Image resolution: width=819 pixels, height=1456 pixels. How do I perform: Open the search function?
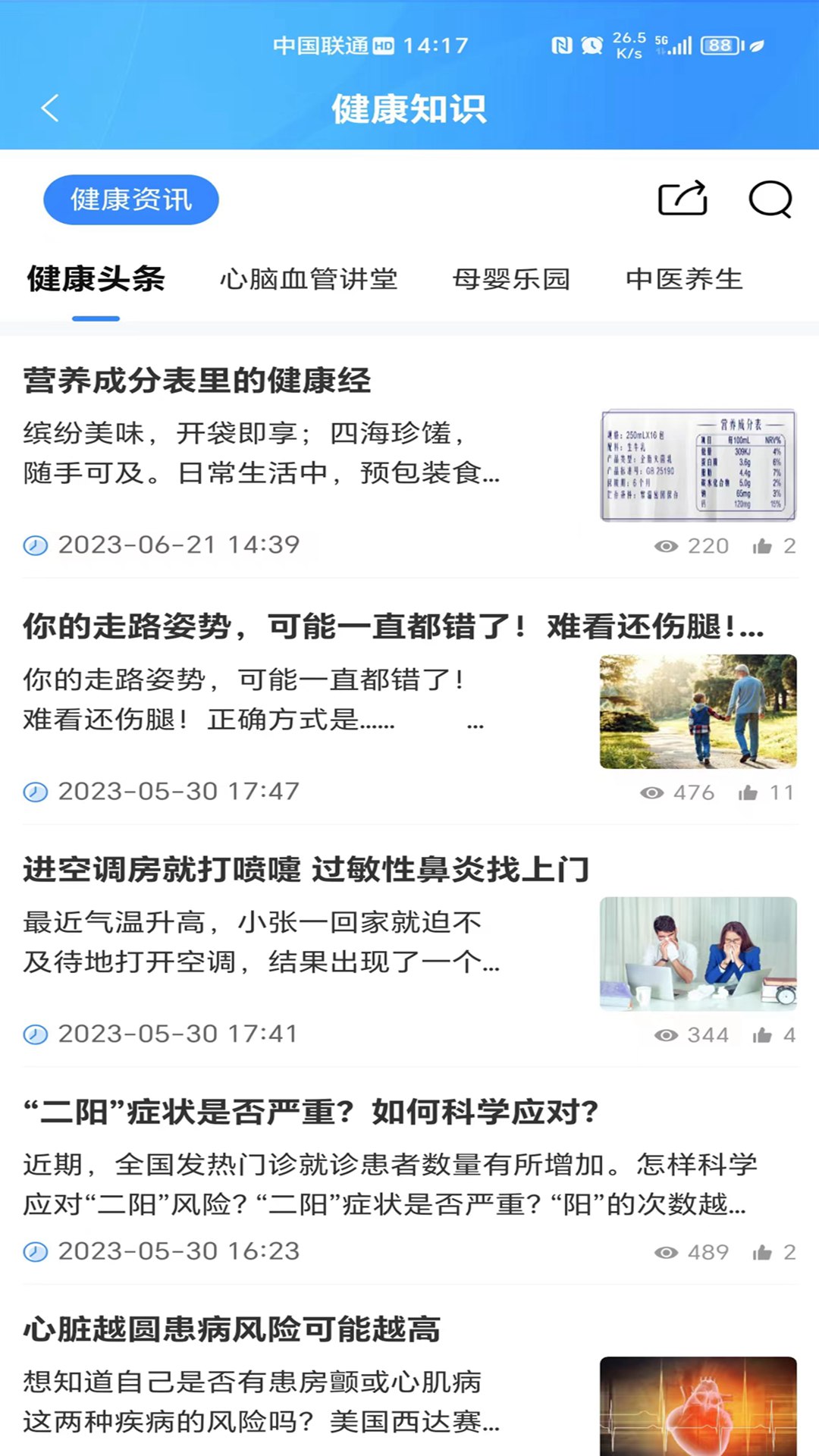770,199
